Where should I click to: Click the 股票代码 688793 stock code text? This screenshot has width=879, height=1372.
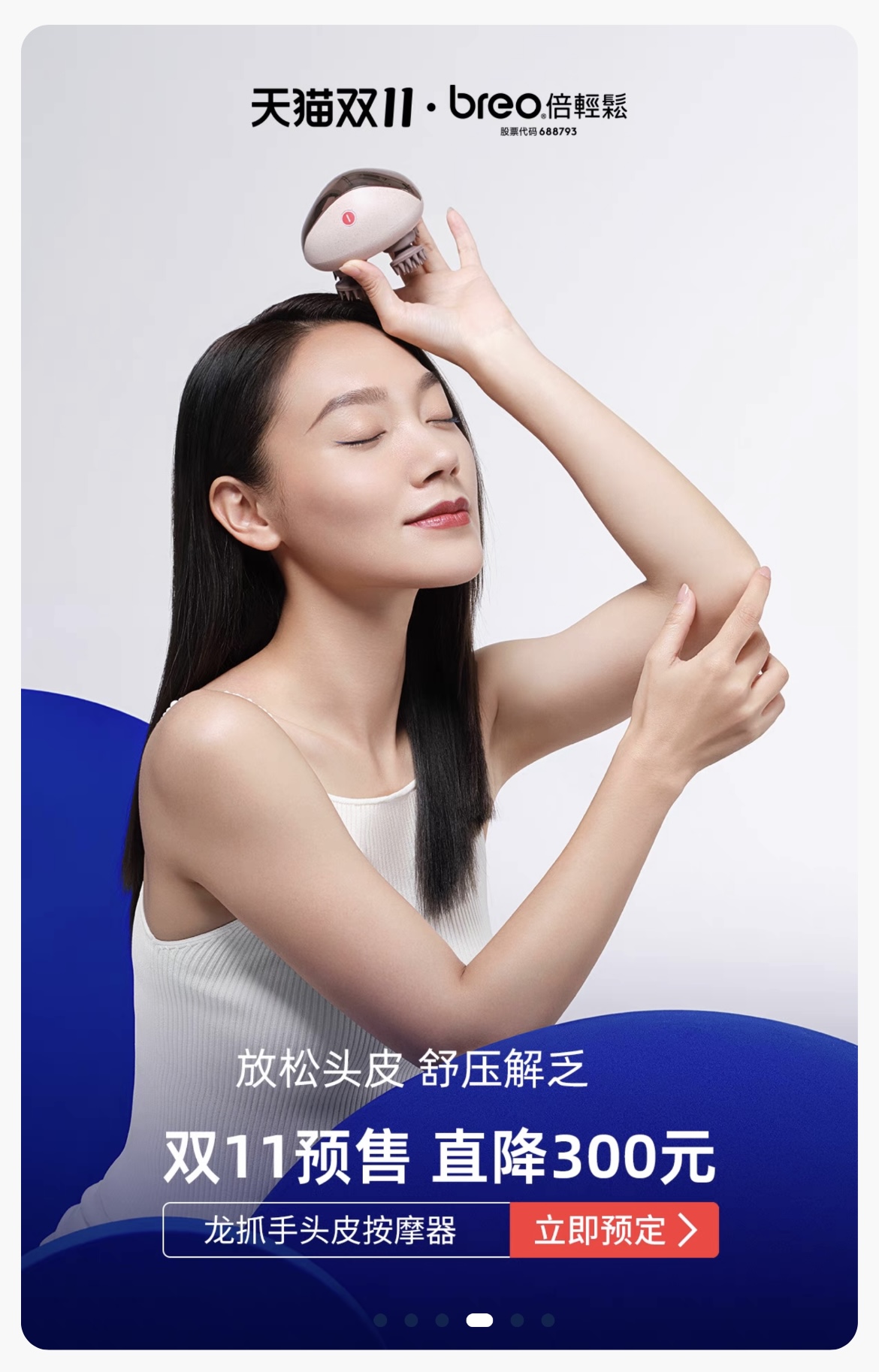[536, 131]
